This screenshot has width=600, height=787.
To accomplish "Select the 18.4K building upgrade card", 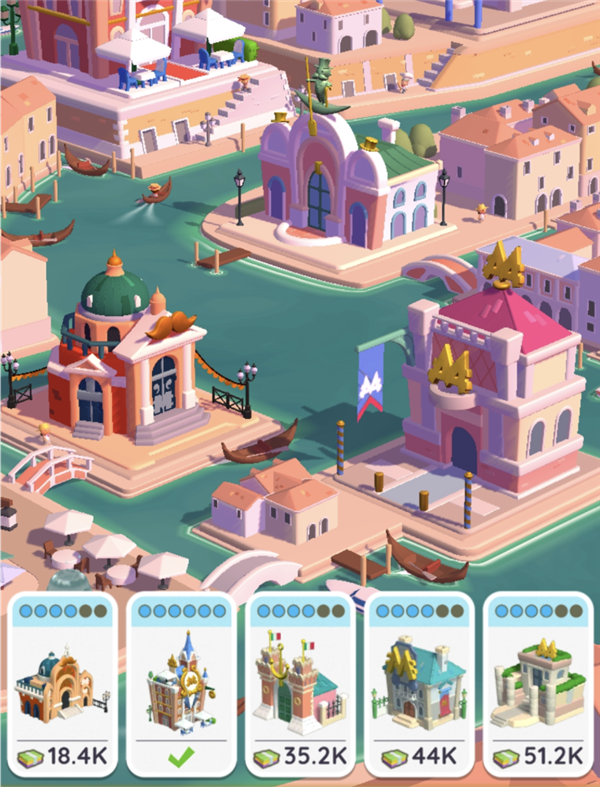I will tap(63, 686).
